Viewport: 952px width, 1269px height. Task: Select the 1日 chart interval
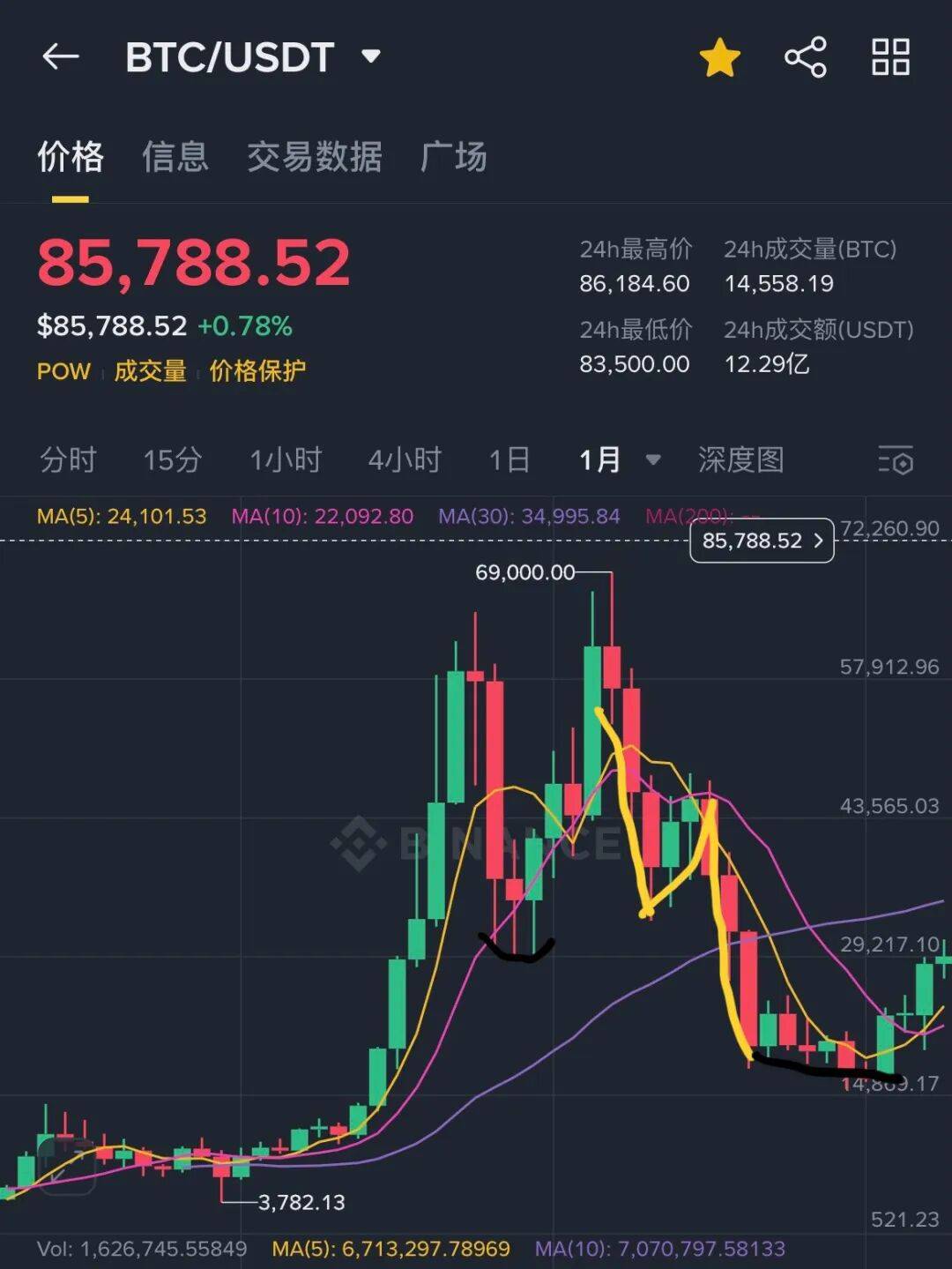(x=509, y=459)
